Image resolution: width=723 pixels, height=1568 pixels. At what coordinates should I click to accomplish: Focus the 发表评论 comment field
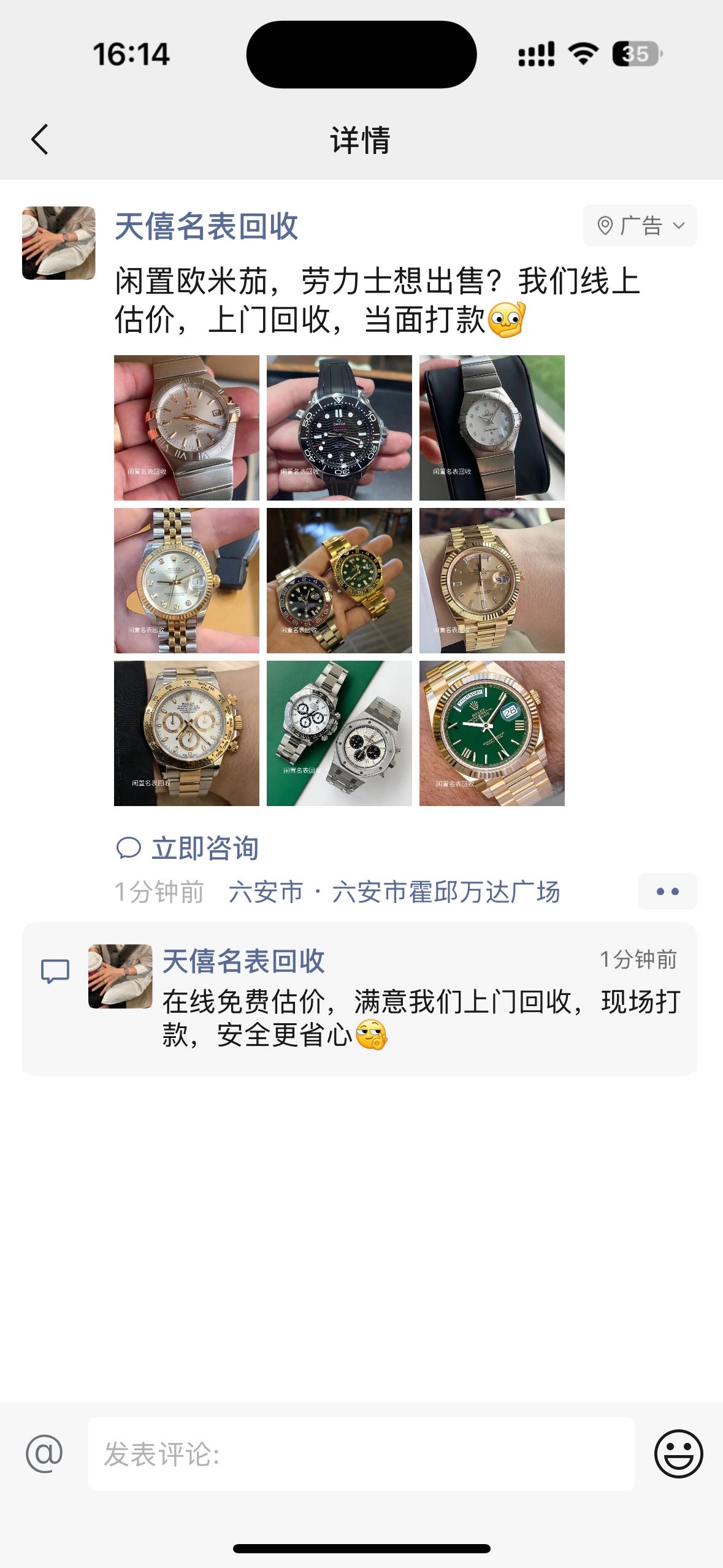click(x=361, y=1453)
